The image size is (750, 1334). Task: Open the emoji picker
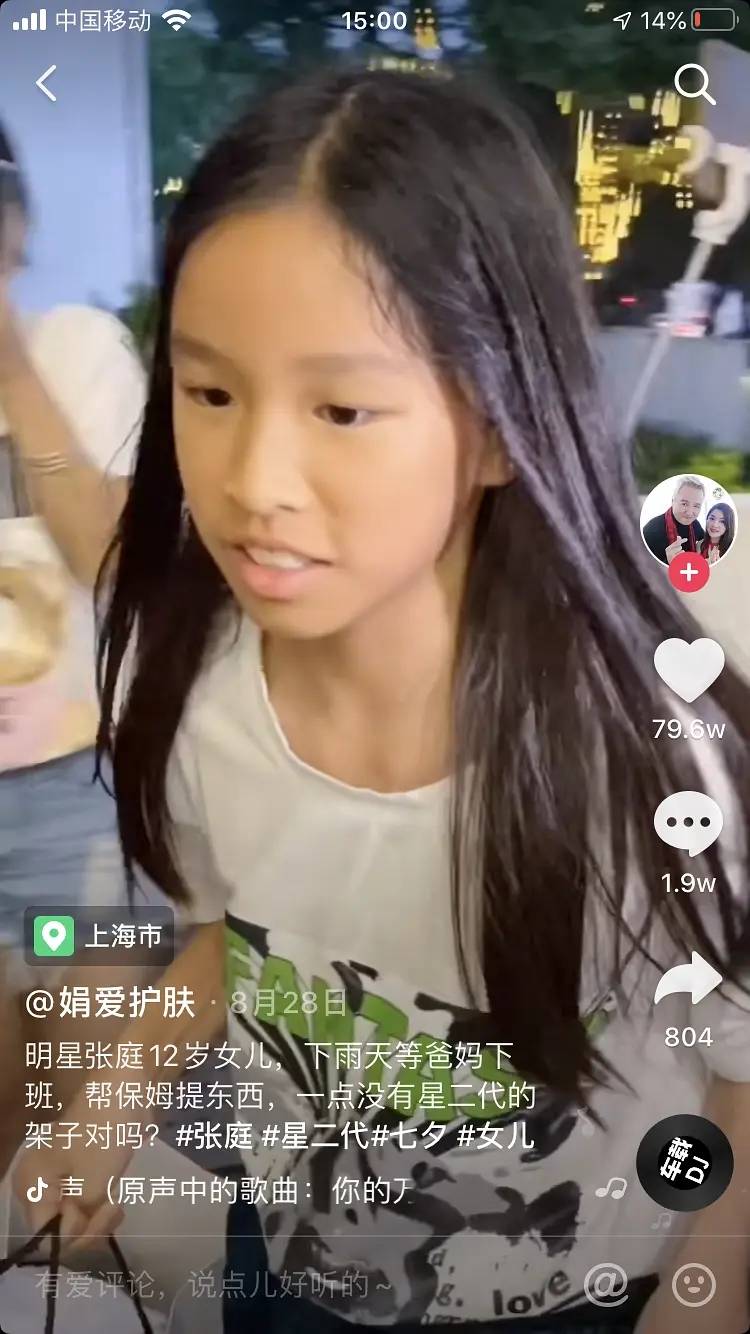click(694, 1284)
